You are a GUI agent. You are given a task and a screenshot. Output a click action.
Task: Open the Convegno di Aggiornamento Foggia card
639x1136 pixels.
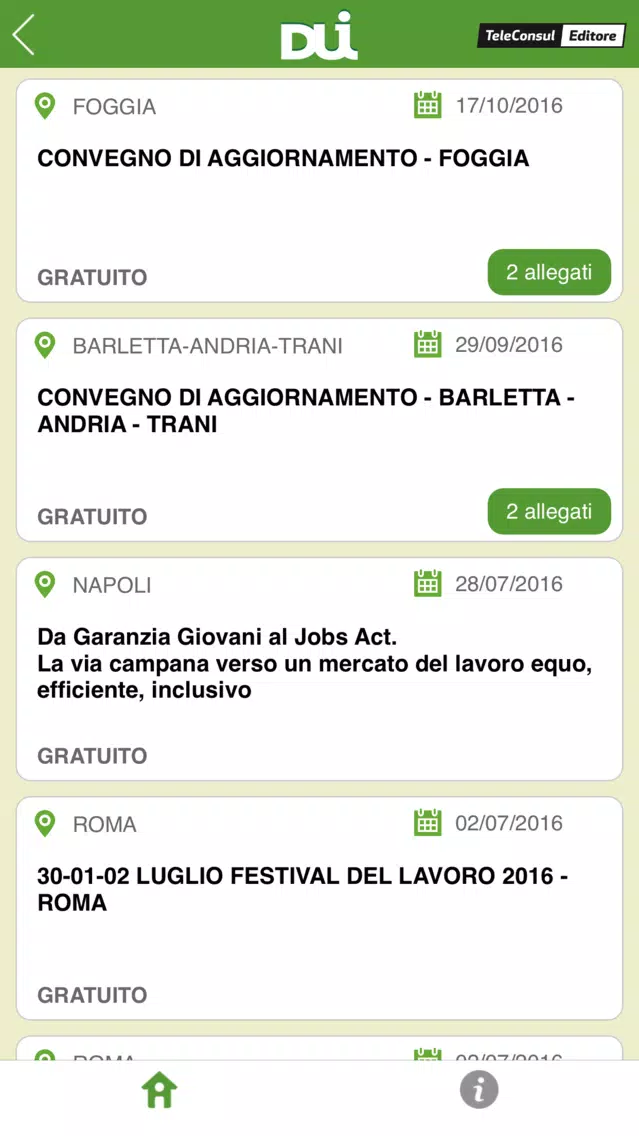tap(320, 191)
